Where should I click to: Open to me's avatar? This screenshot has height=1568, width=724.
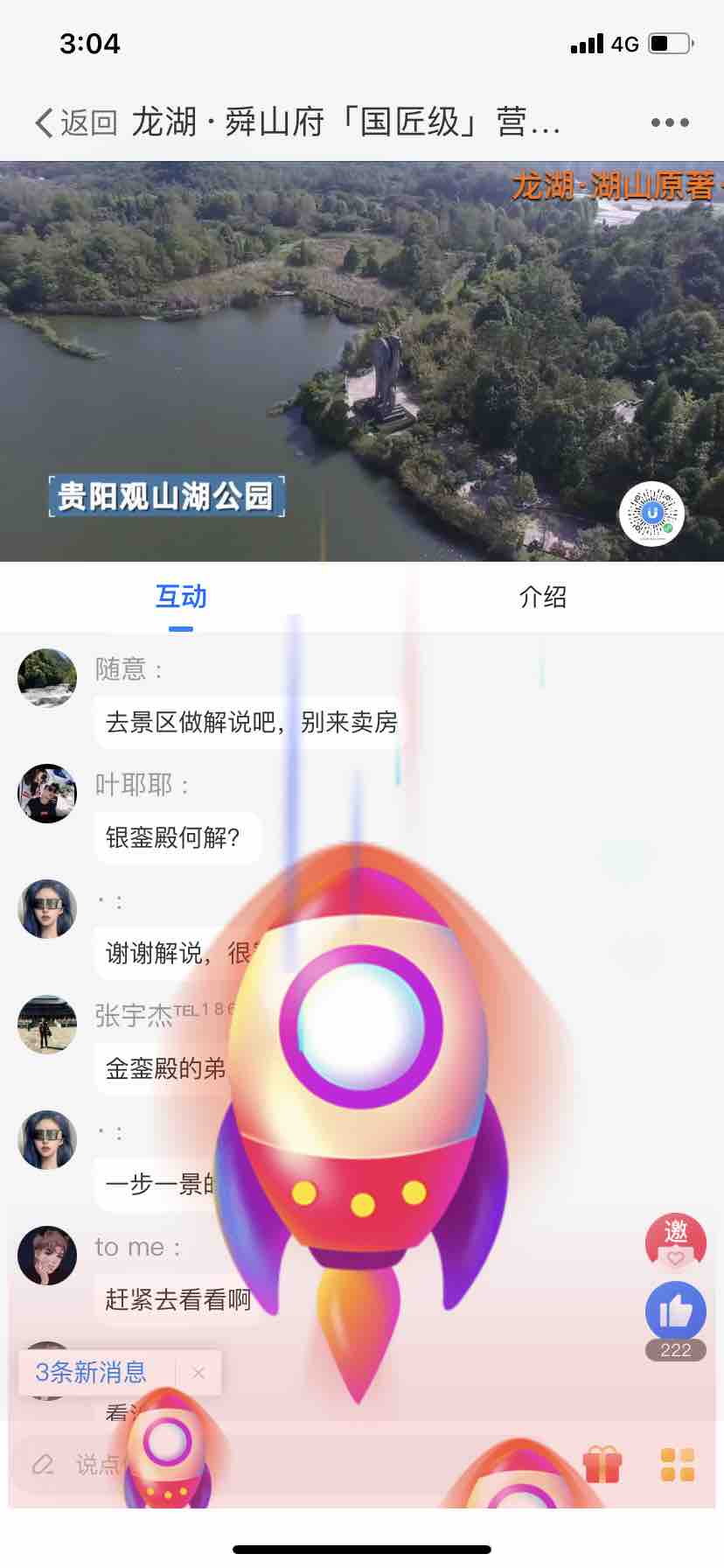(x=47, y=1255)
